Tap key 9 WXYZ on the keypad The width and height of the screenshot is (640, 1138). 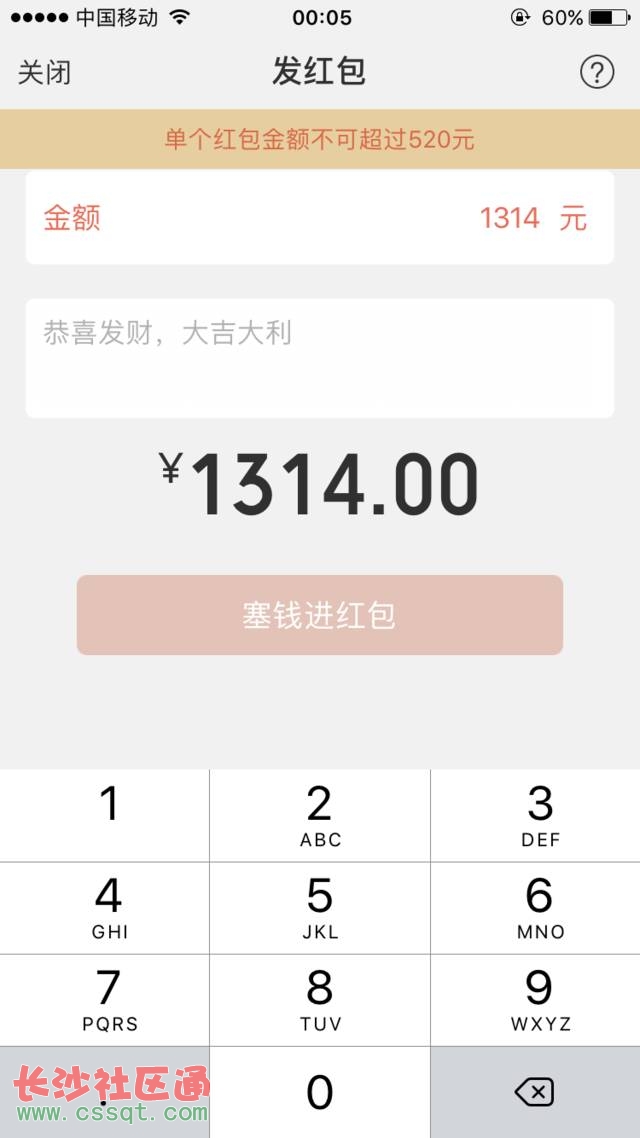click(x=536, y=1000)
